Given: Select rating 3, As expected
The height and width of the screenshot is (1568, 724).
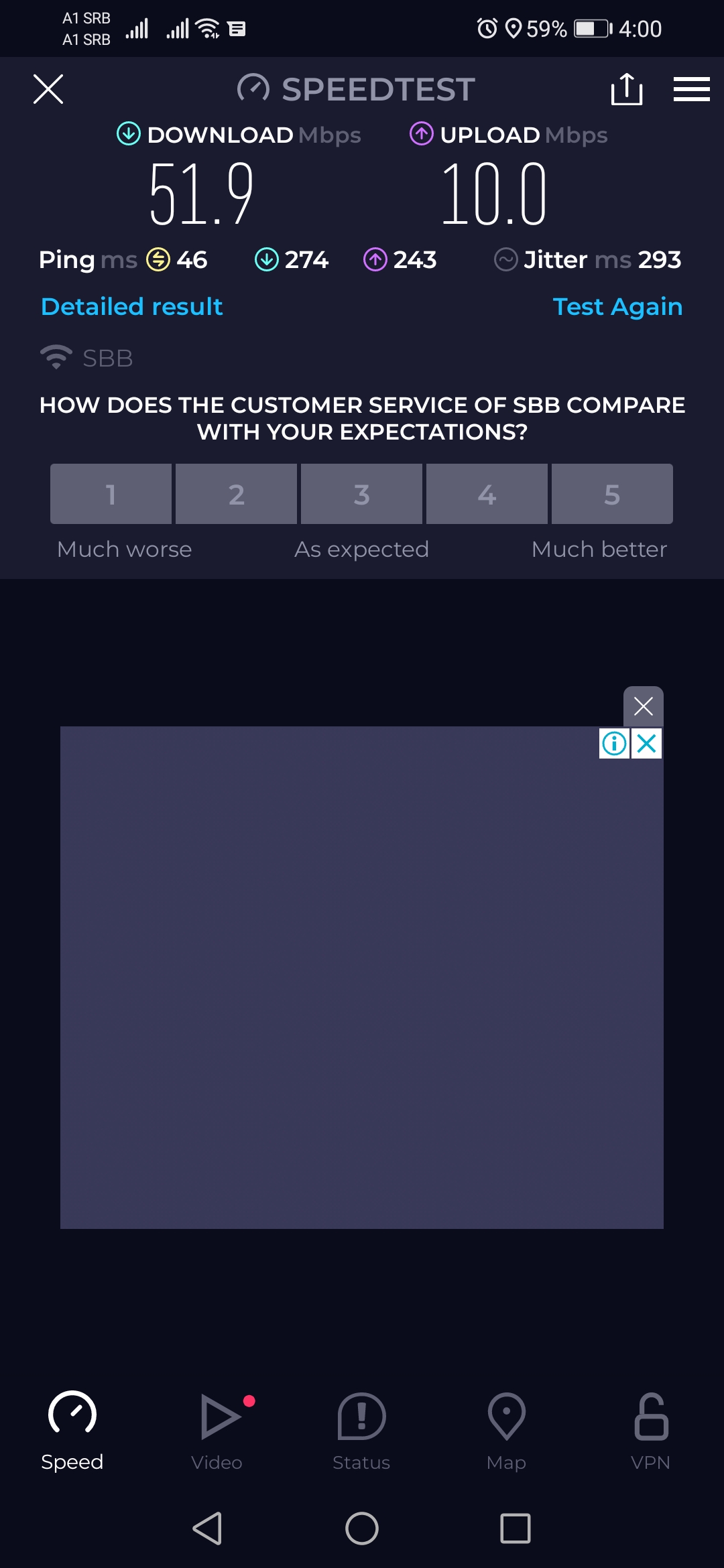Looking at the screenshot, I should tap(361, 494).
